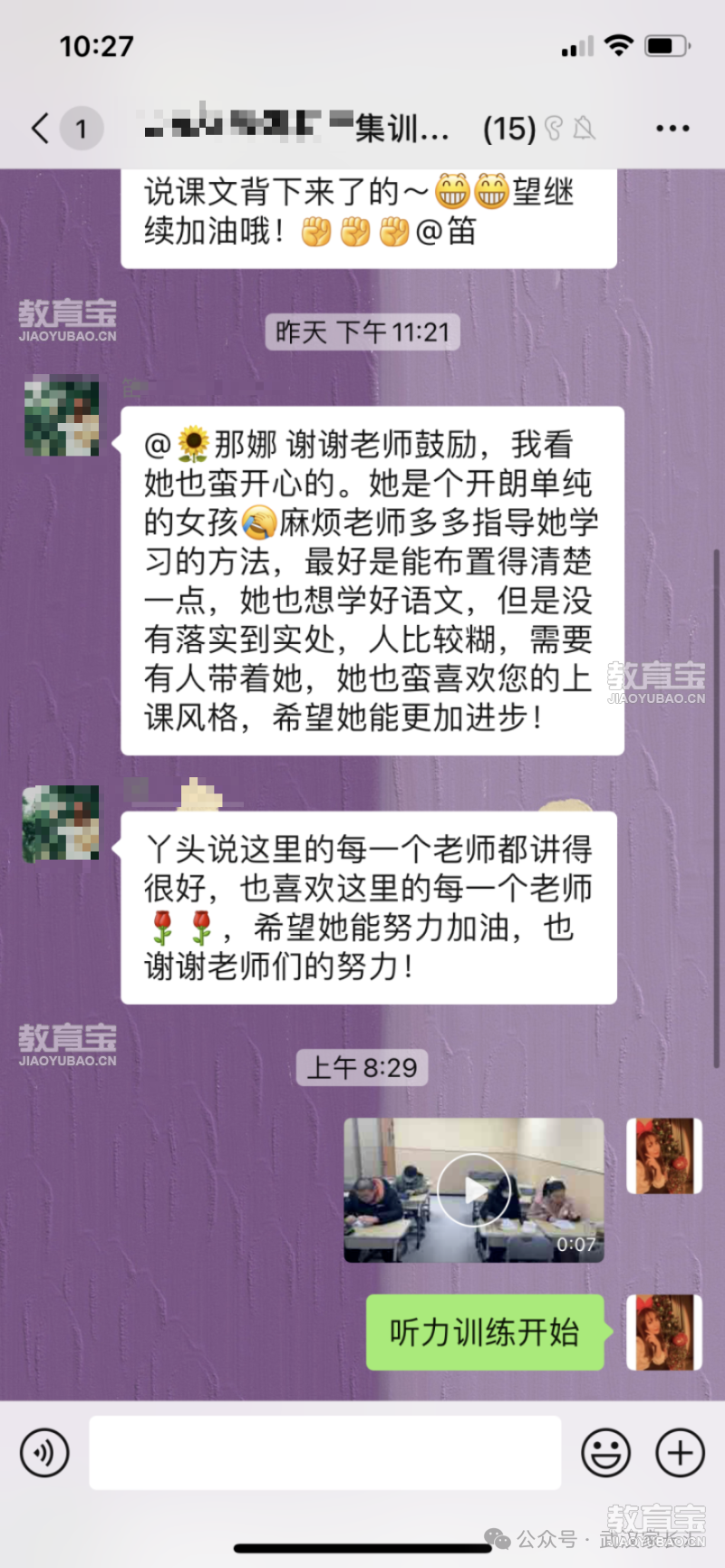Switch to voice message input
This screenshot has height=1568, width=725.
coord(44,1452)
